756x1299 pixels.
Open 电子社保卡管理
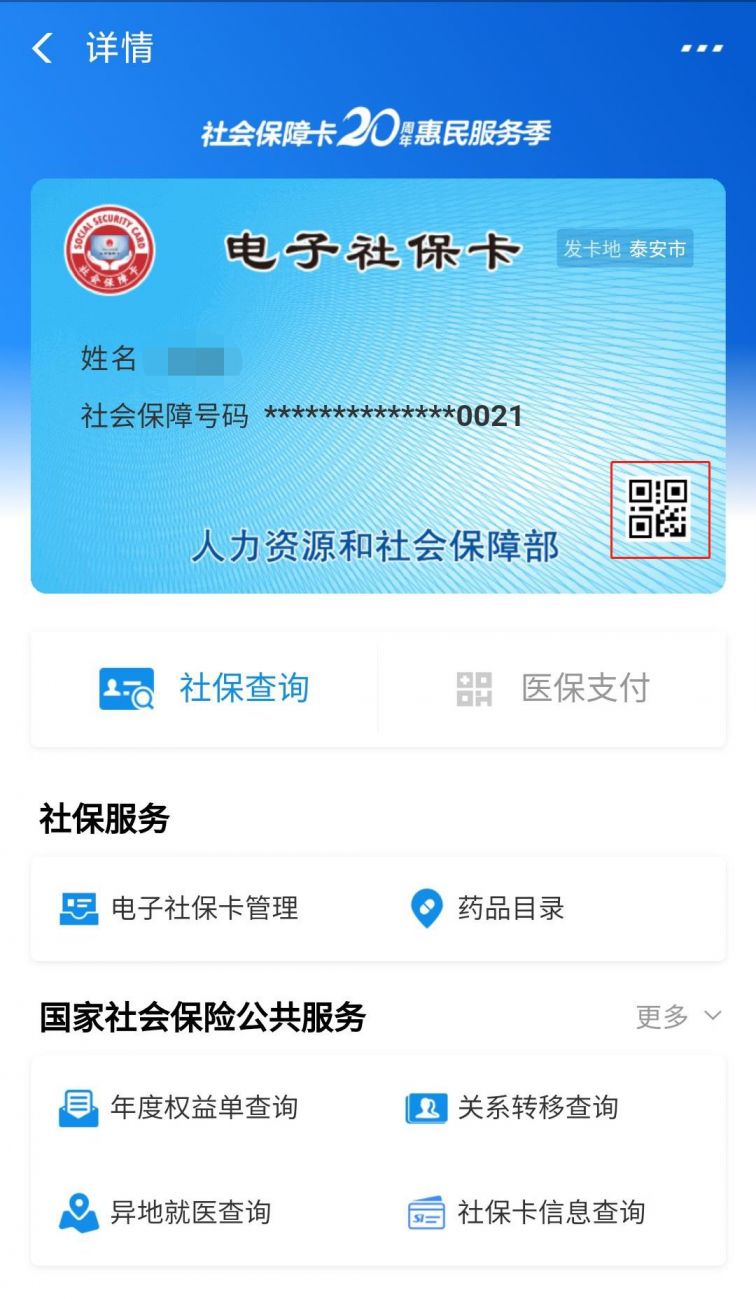tap(180, 908)
